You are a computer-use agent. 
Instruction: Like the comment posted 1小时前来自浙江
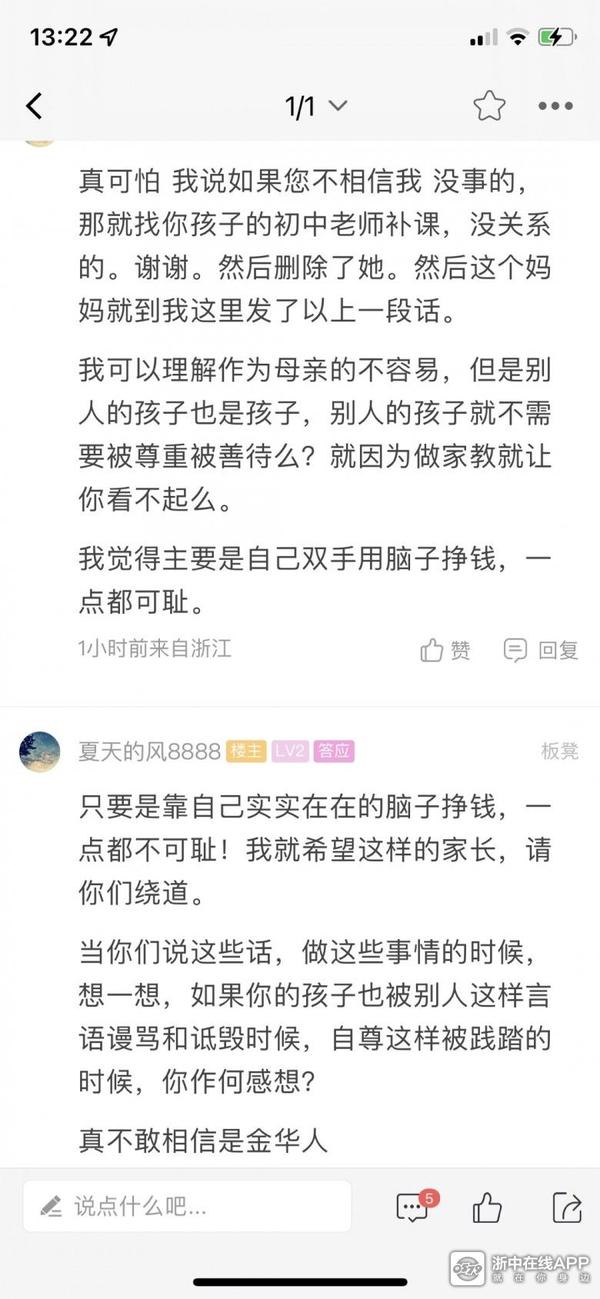[446, 650]
